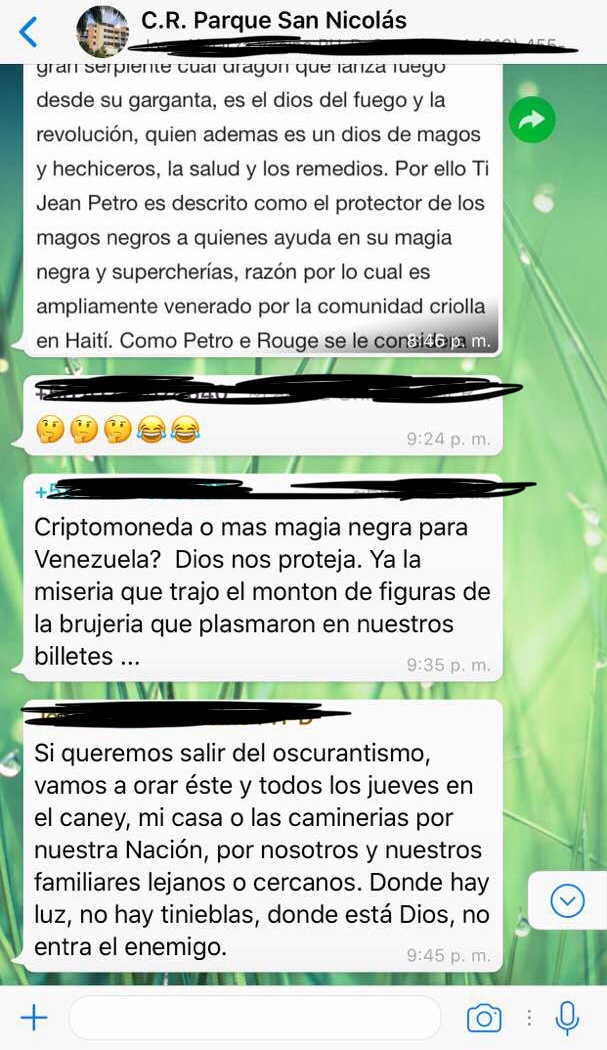Forward the Ti Jean Petro message
This screenshot has width=607, height=1050.
[x=533, y=120]
